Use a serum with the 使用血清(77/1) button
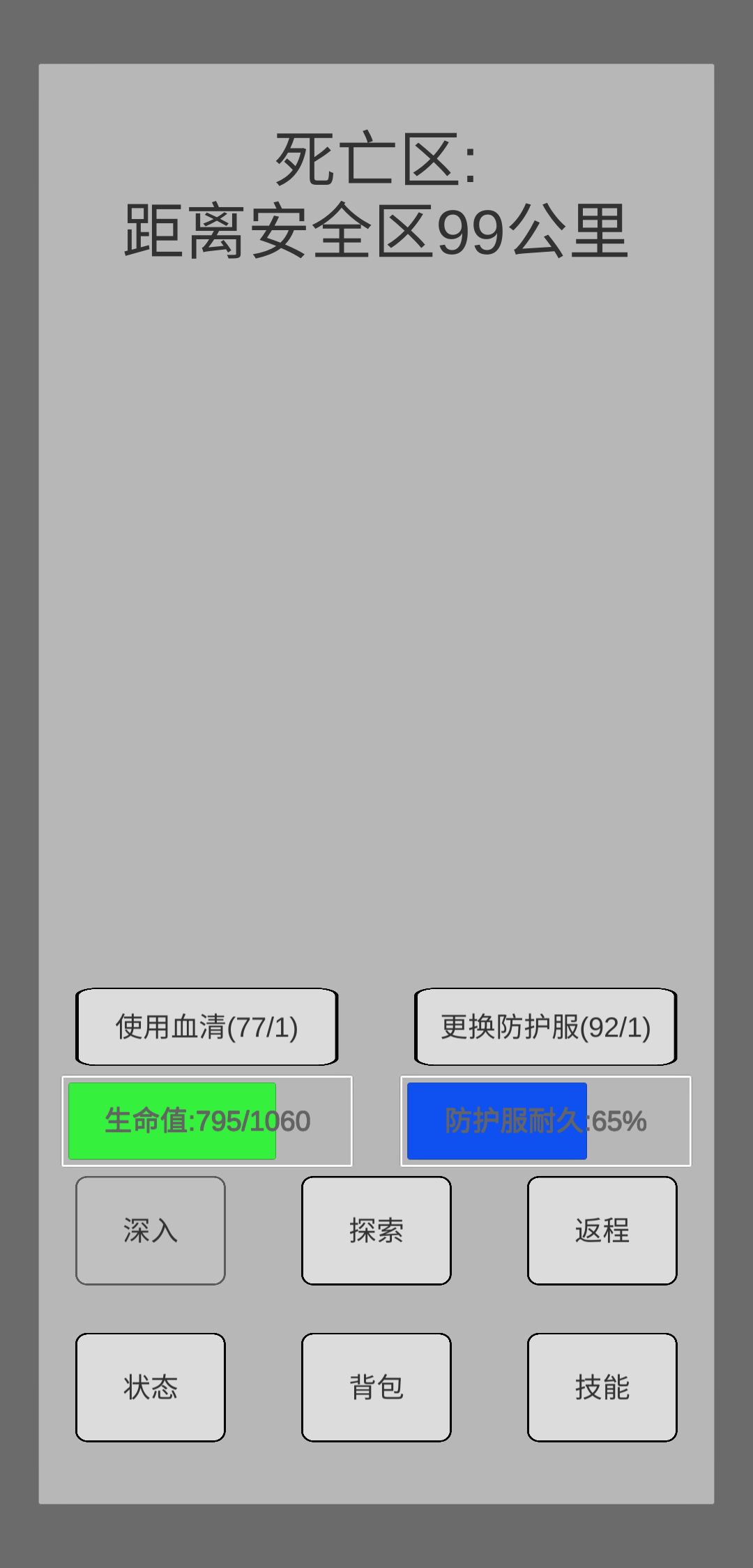The width and height of the screenshot is (753, 1568). click(x=207, y=1026)
